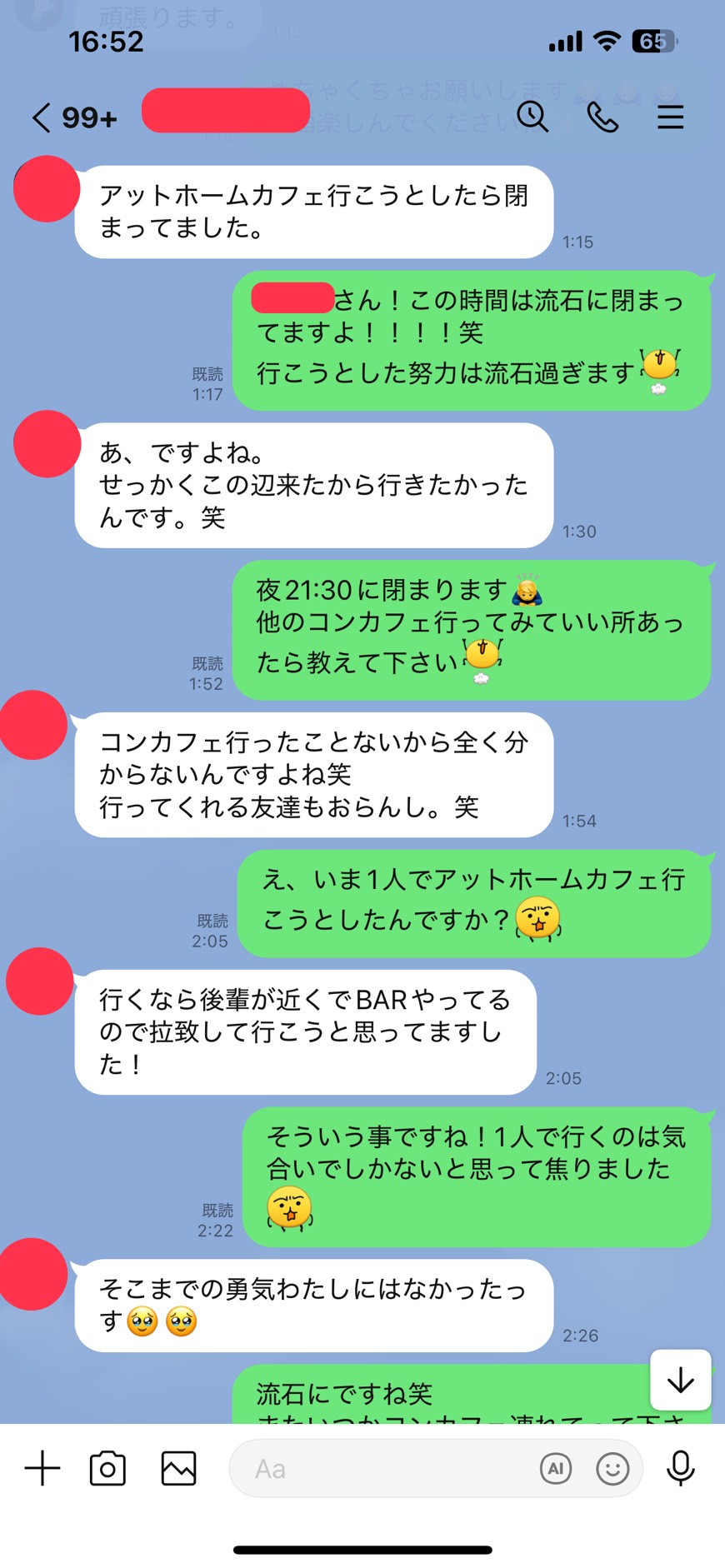Start a voice call
Image resolution: width=725 pixels, height=1568 pixels.
pos(602,117)
